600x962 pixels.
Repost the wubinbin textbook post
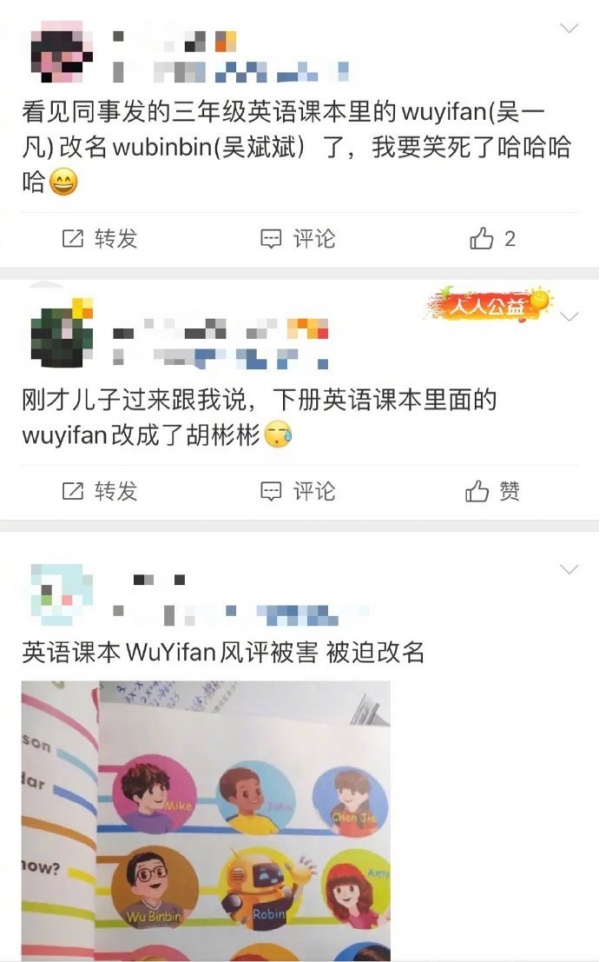point(99,239)
